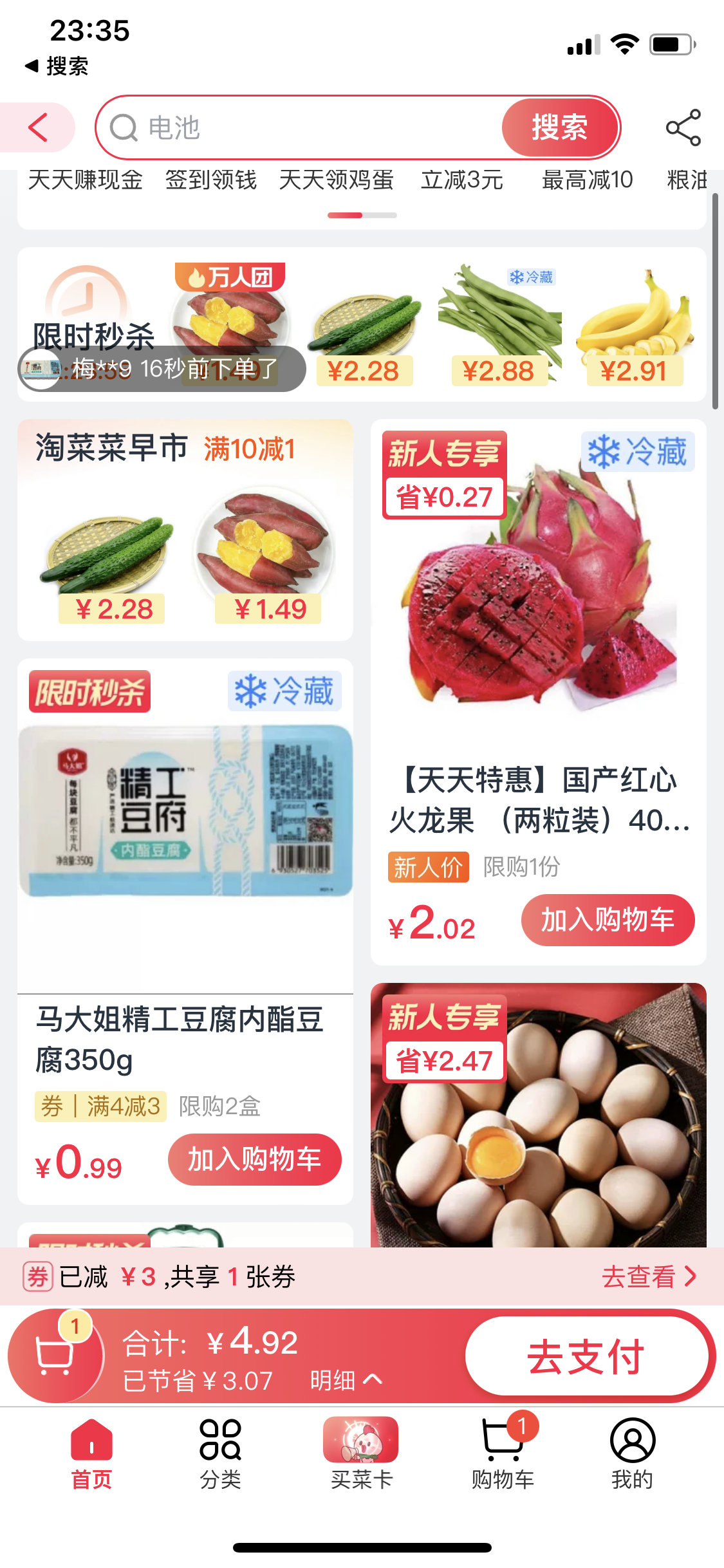Tap the red 搜索 button
The image size is (724, 1568).
click(x=559, y=127)
